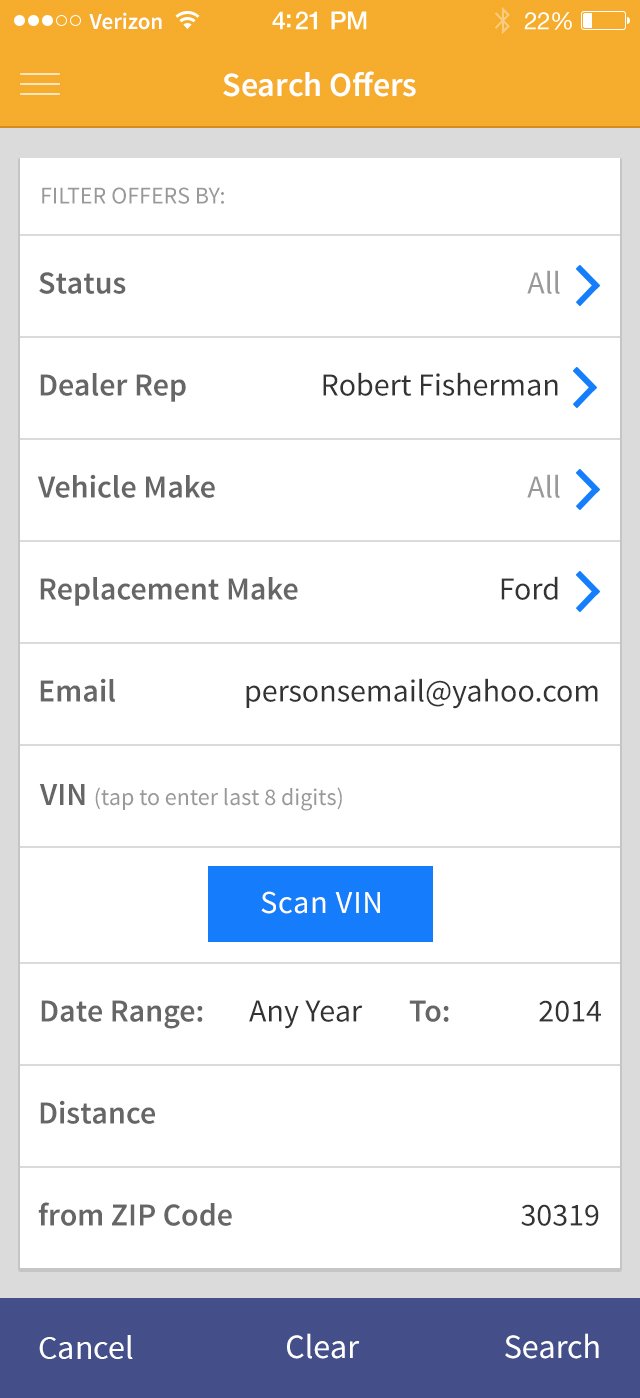The width and height of the screenshot is (640, 1398).
Task: Open the hamburger drawer menu
Action: pyautogui.click(x=40, y=85)
